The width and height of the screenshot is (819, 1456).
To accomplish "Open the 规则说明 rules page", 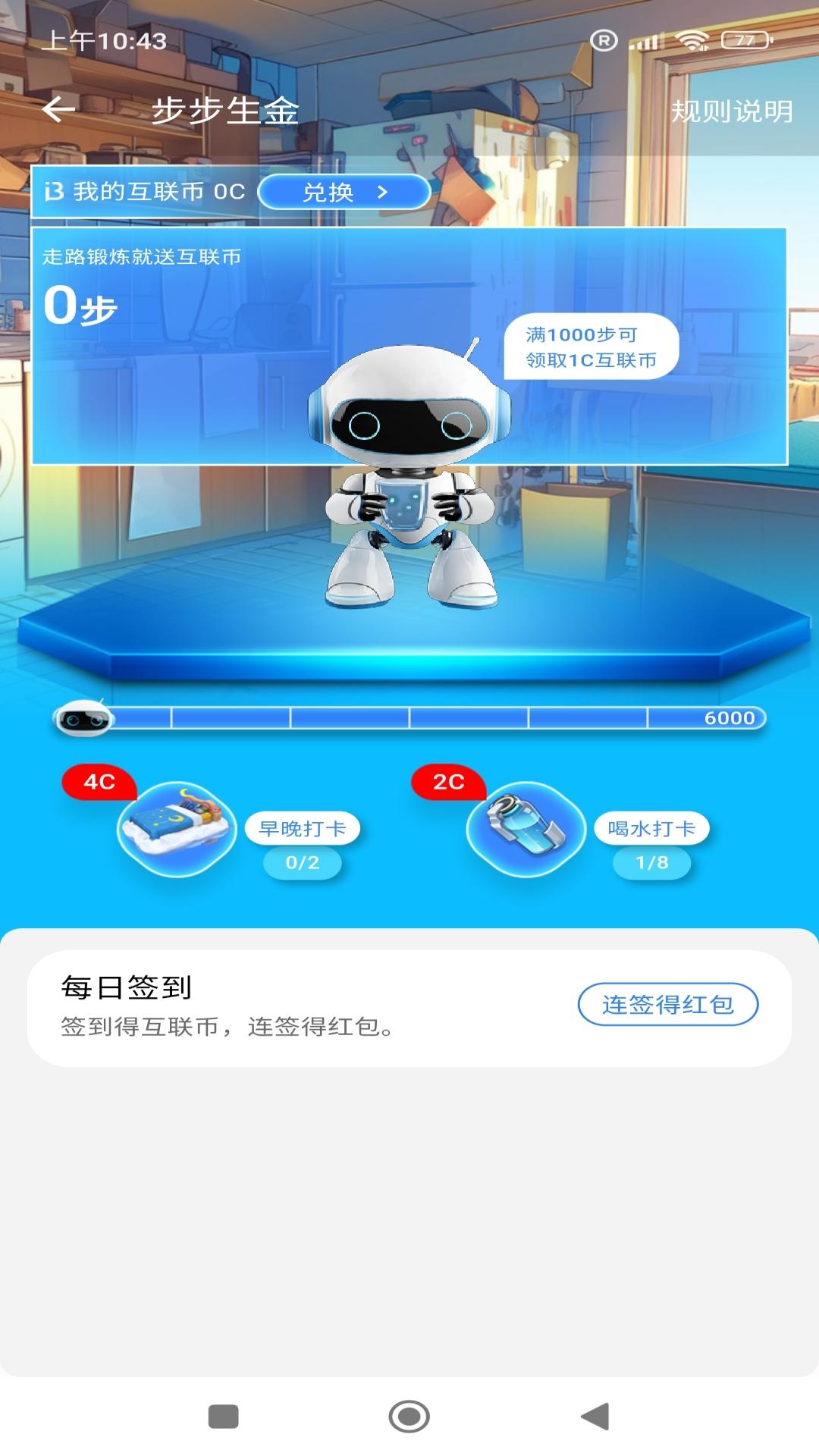I will click(x=732, y=112).
